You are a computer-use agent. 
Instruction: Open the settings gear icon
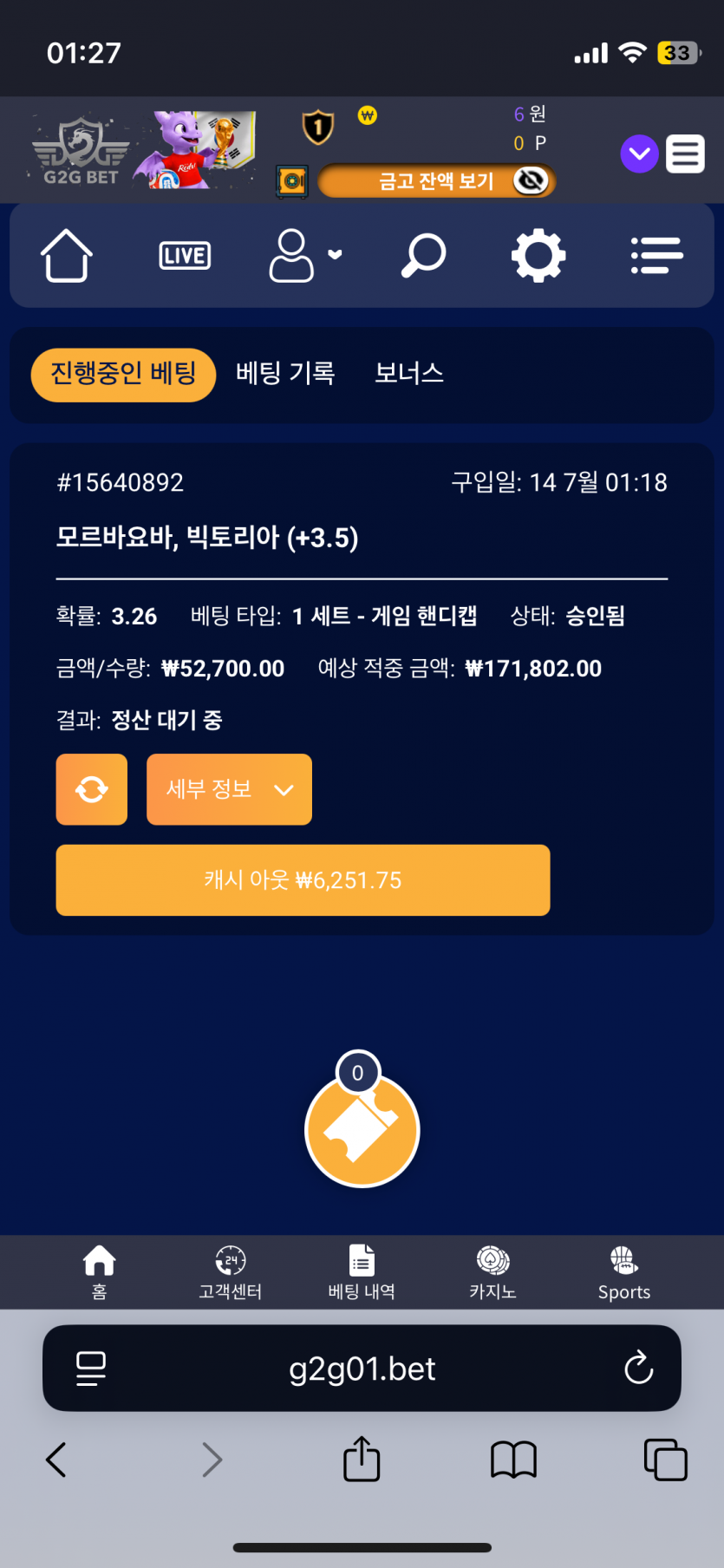pos(538,255)
